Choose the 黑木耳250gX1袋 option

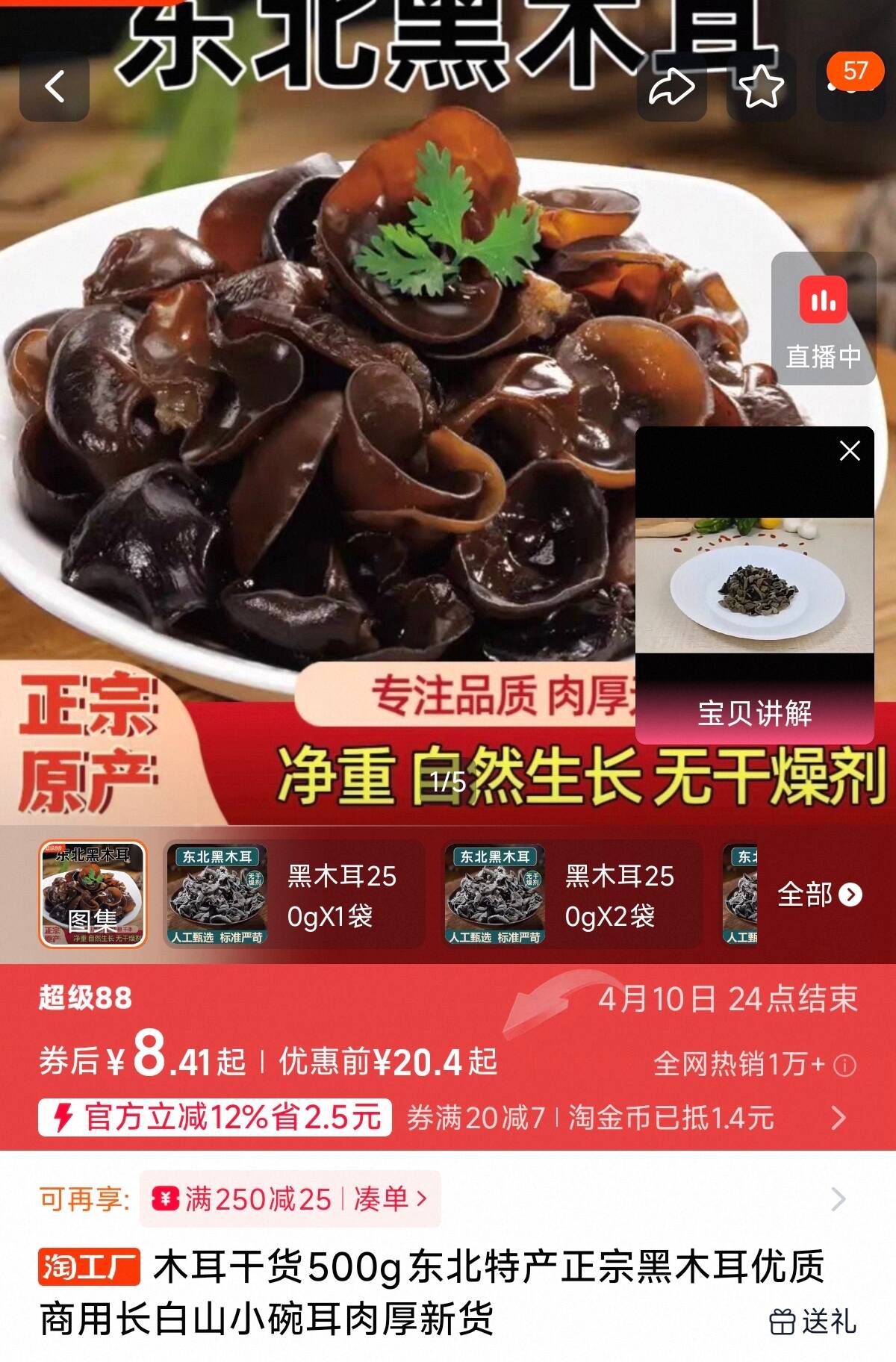(294, 895)
